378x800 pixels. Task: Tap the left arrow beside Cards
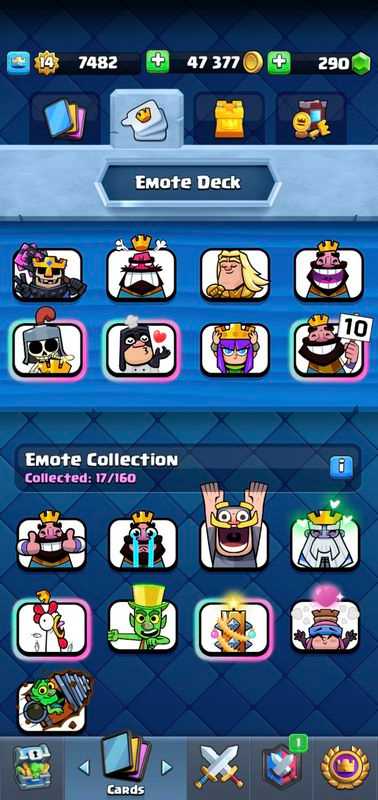tap(85, 767)
